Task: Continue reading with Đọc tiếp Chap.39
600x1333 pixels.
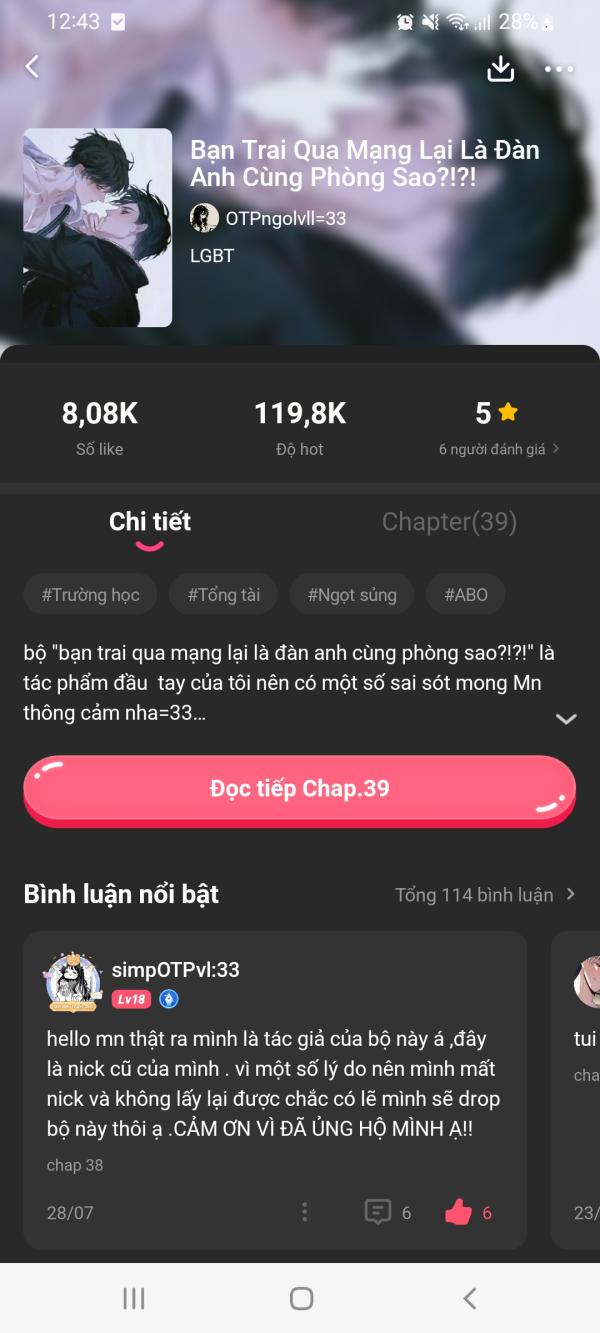Action: [x=299, y=789]
